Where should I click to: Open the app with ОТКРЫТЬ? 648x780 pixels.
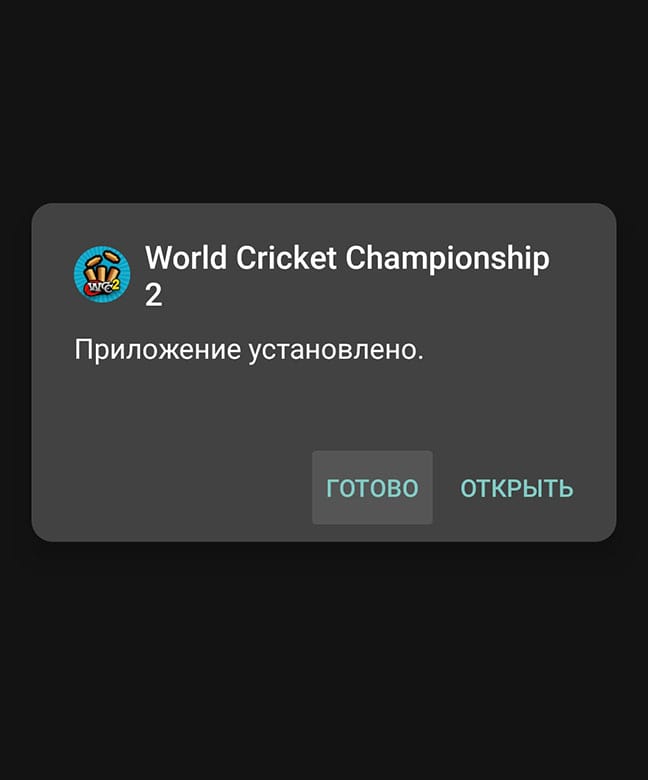coord(516,488)
